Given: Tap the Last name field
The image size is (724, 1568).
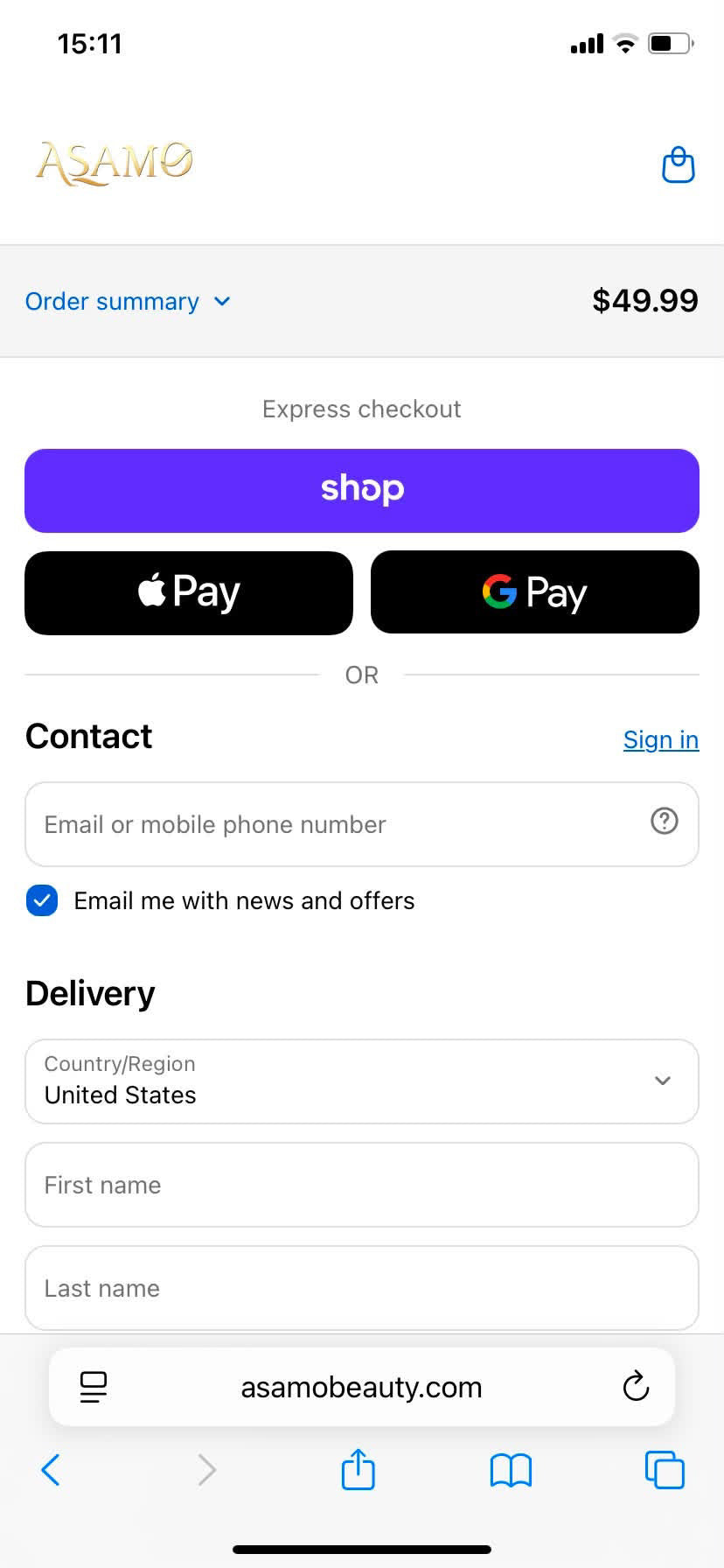Looking at the screenshot, I should (x=362, y=1288).
